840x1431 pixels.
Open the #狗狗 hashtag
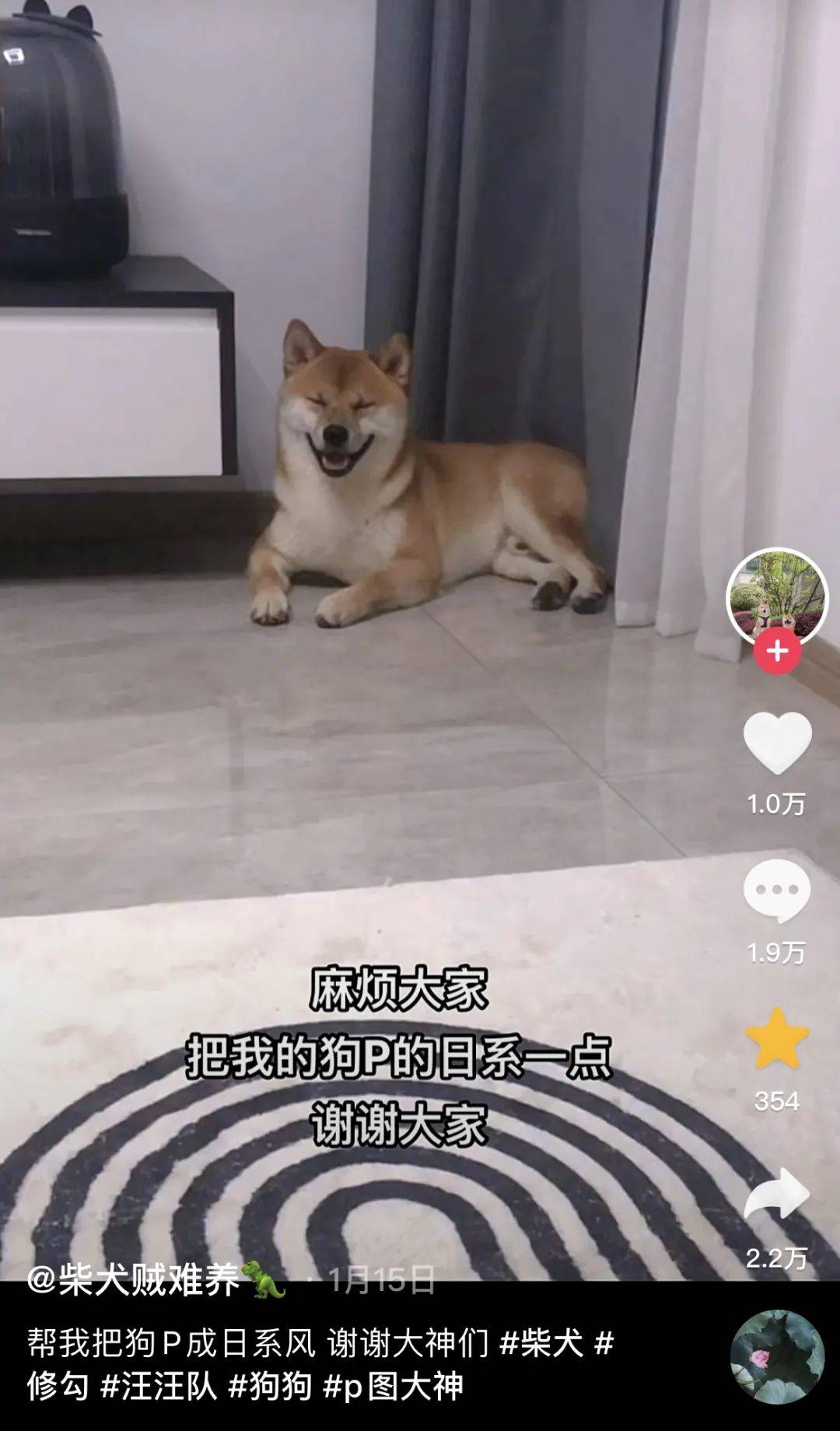271,1386
